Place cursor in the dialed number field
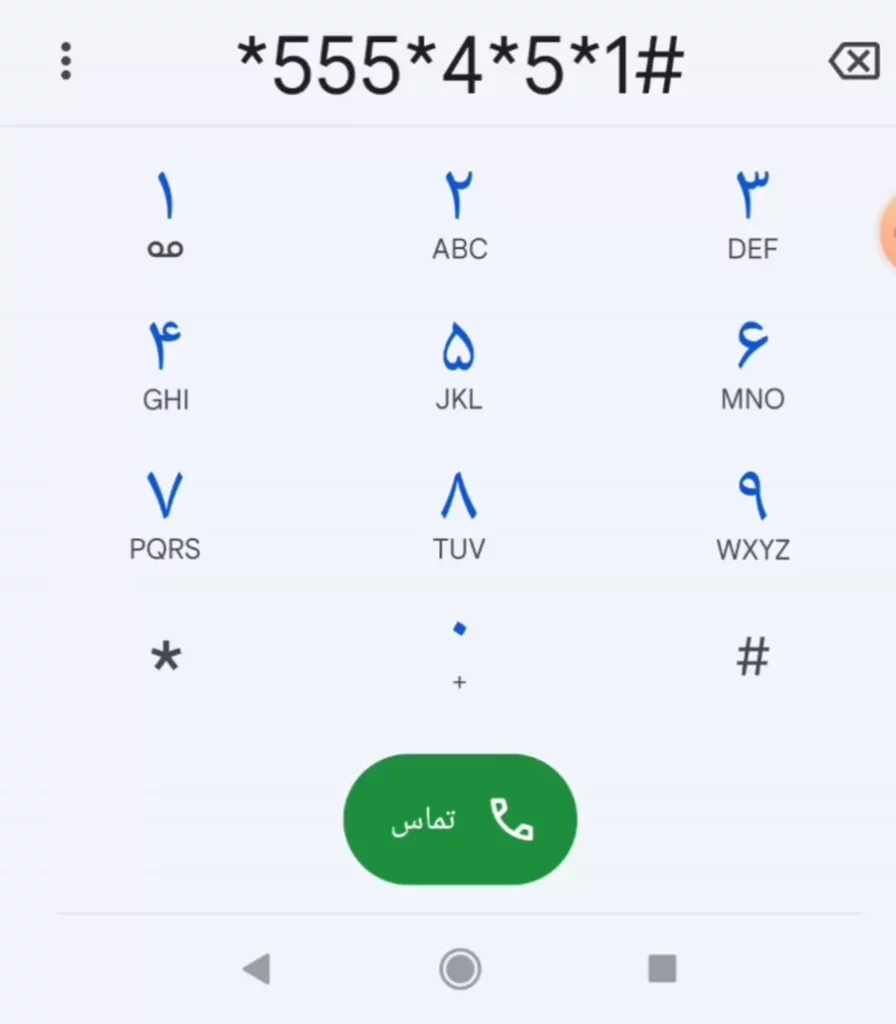896x1024 pixels. [x=460, y=66]
